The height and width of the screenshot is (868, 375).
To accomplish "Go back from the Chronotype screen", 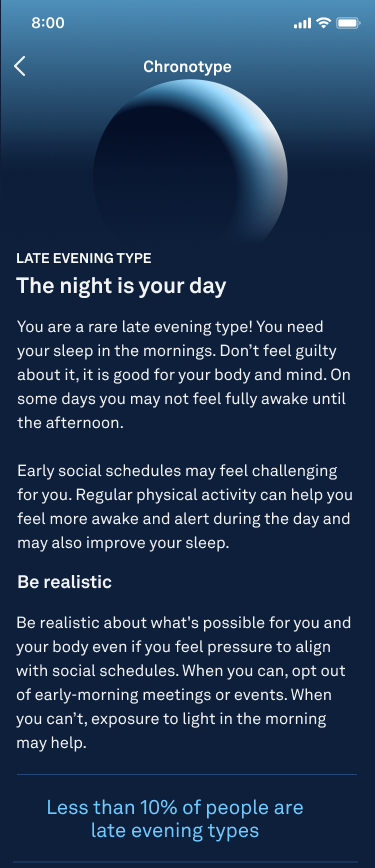I will coord(20,66).
